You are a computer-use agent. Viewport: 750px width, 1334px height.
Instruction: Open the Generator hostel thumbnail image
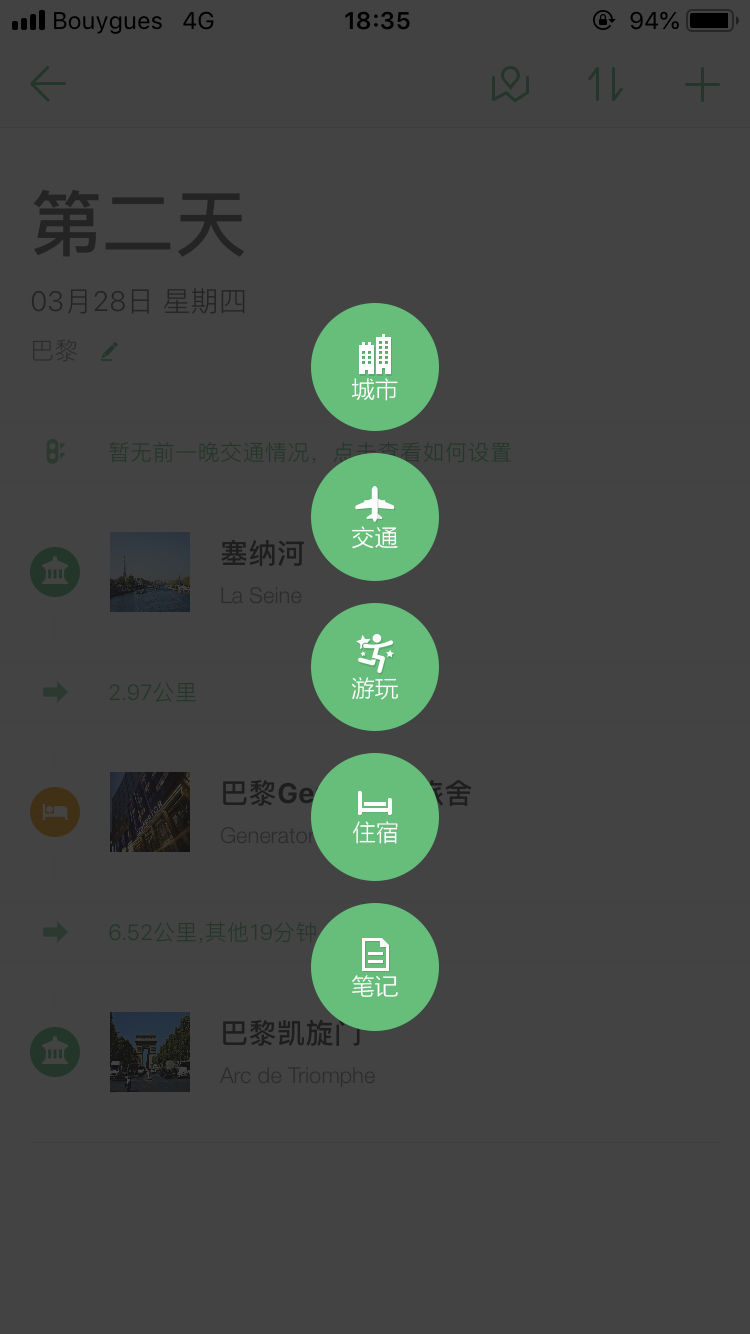click(149, 812)
